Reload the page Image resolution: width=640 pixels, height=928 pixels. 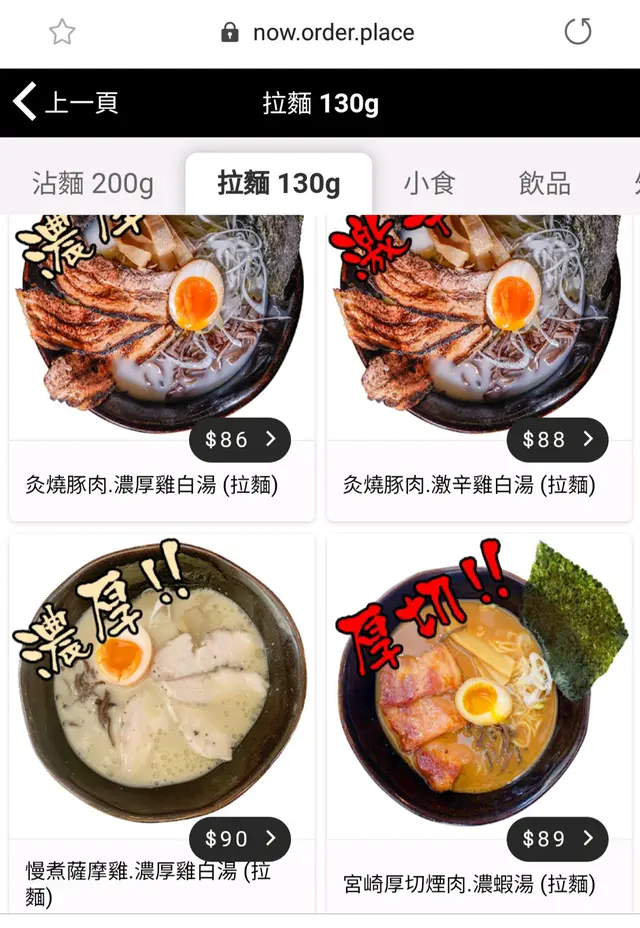pos(578,32)
